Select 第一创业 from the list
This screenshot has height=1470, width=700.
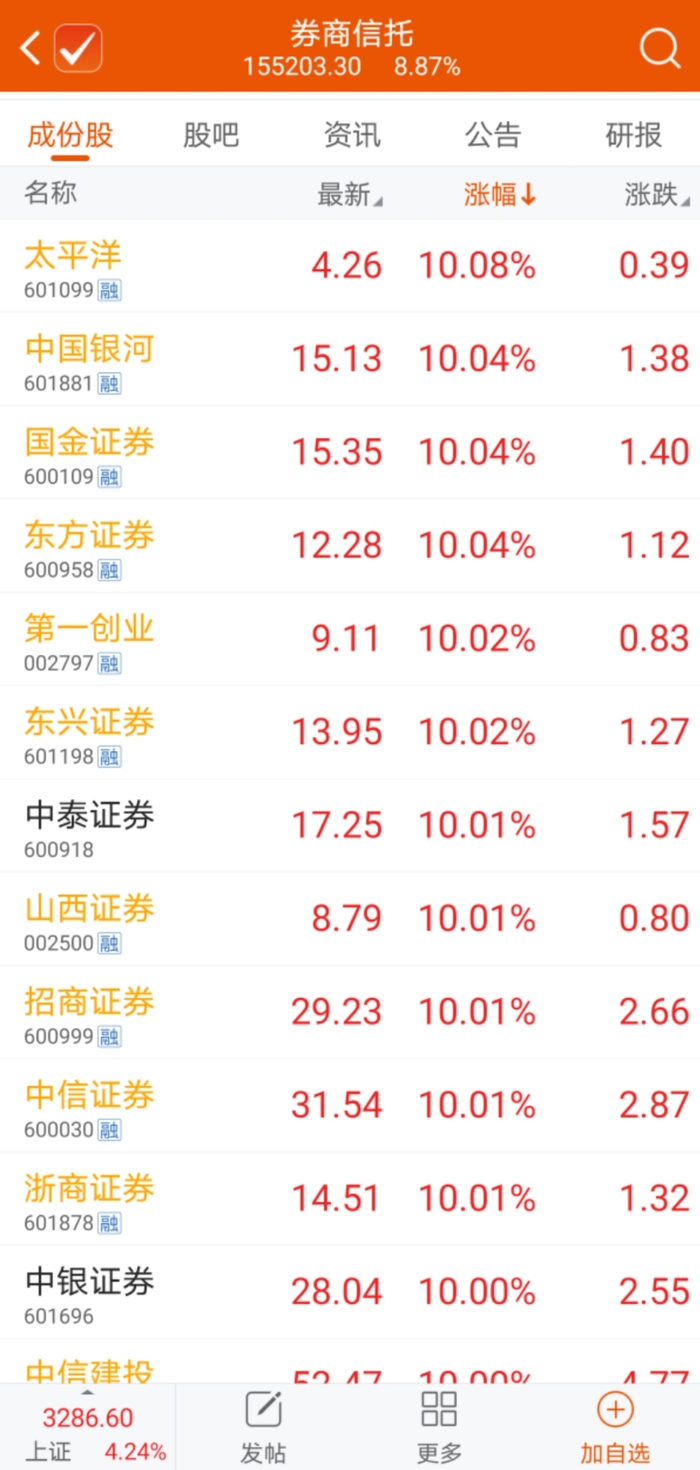click(x=350, y=639)
